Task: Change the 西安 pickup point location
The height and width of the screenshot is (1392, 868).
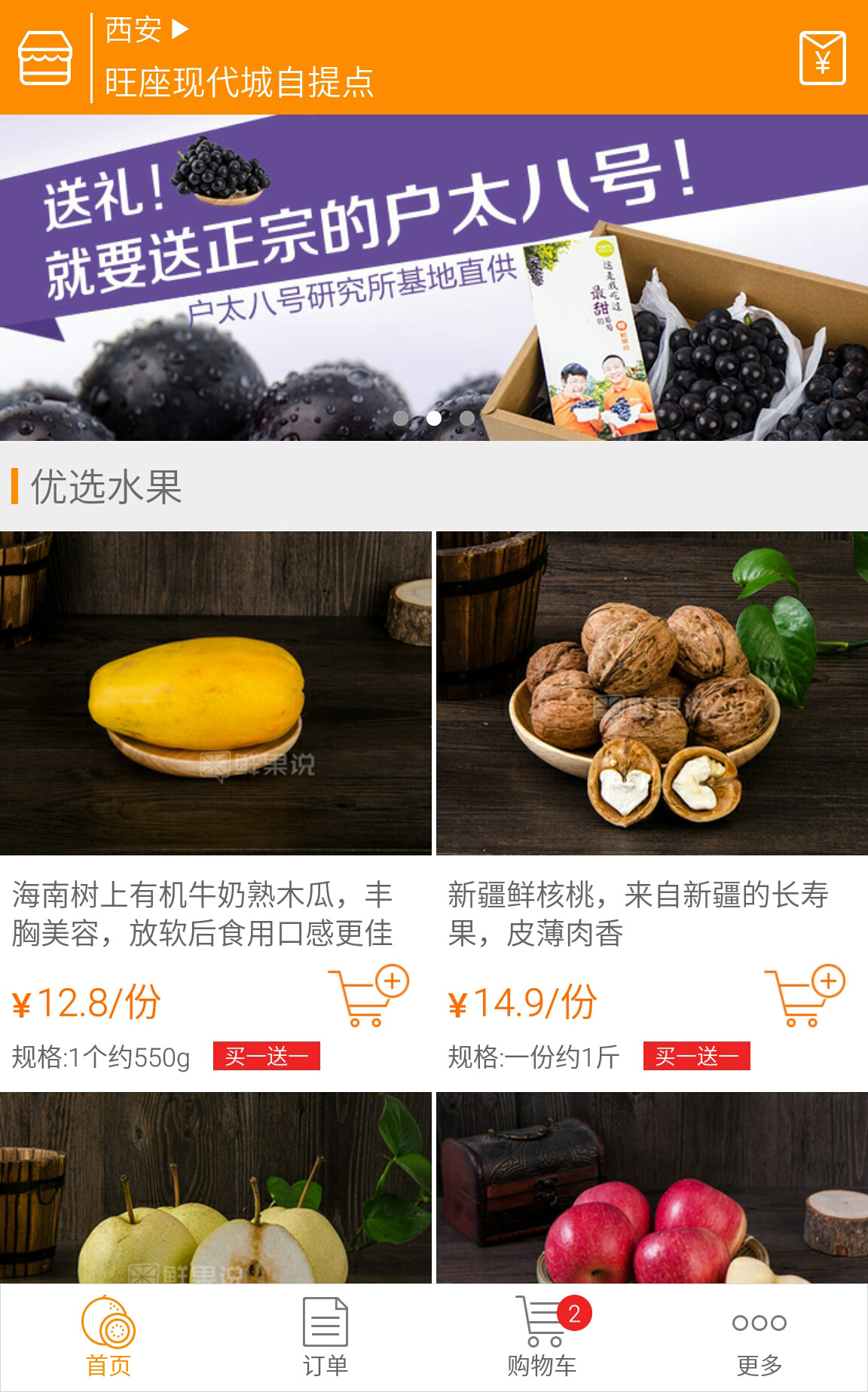Action: pos(239,58)
